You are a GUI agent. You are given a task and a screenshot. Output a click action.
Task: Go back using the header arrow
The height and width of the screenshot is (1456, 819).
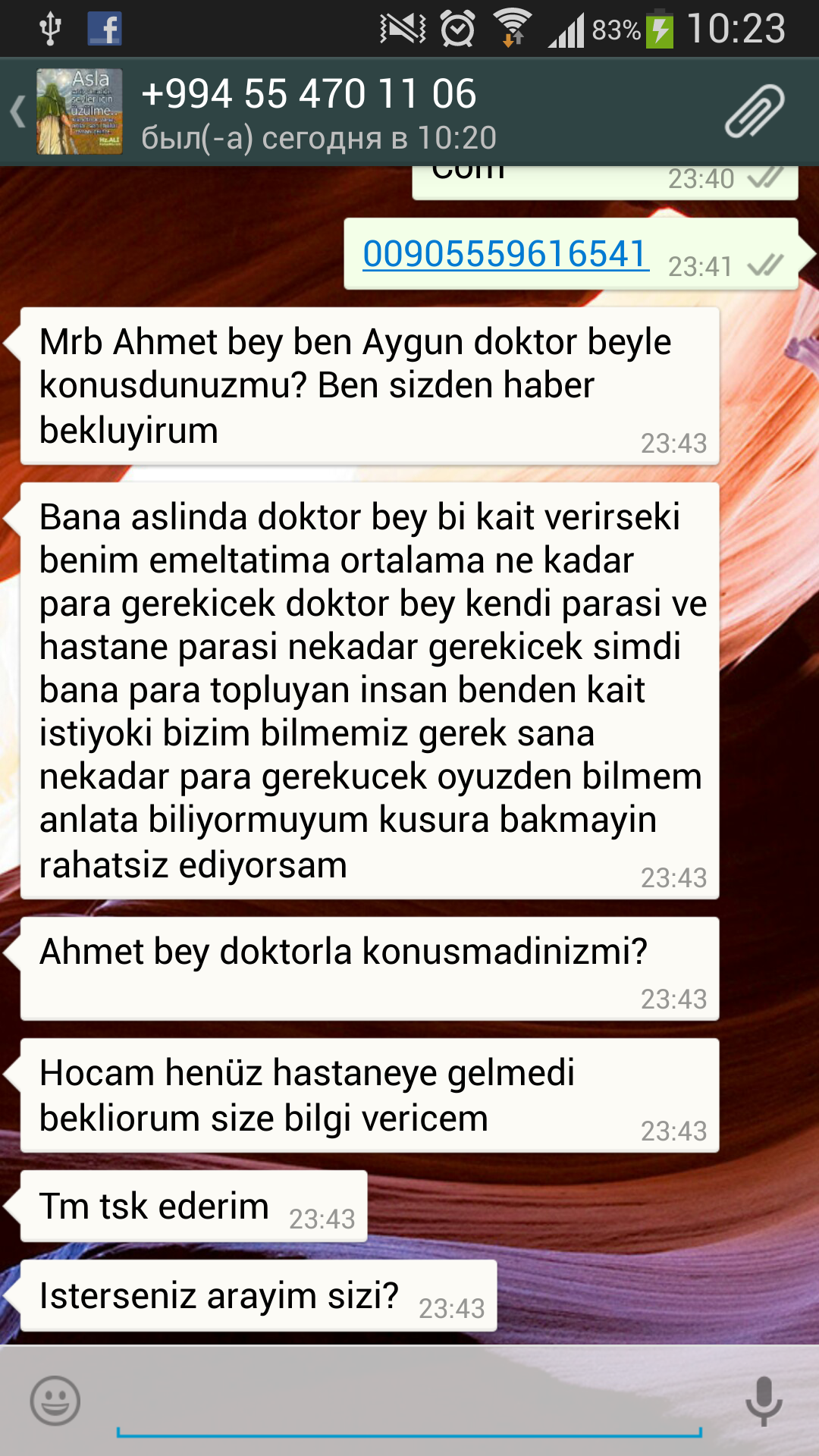point(18,112)
